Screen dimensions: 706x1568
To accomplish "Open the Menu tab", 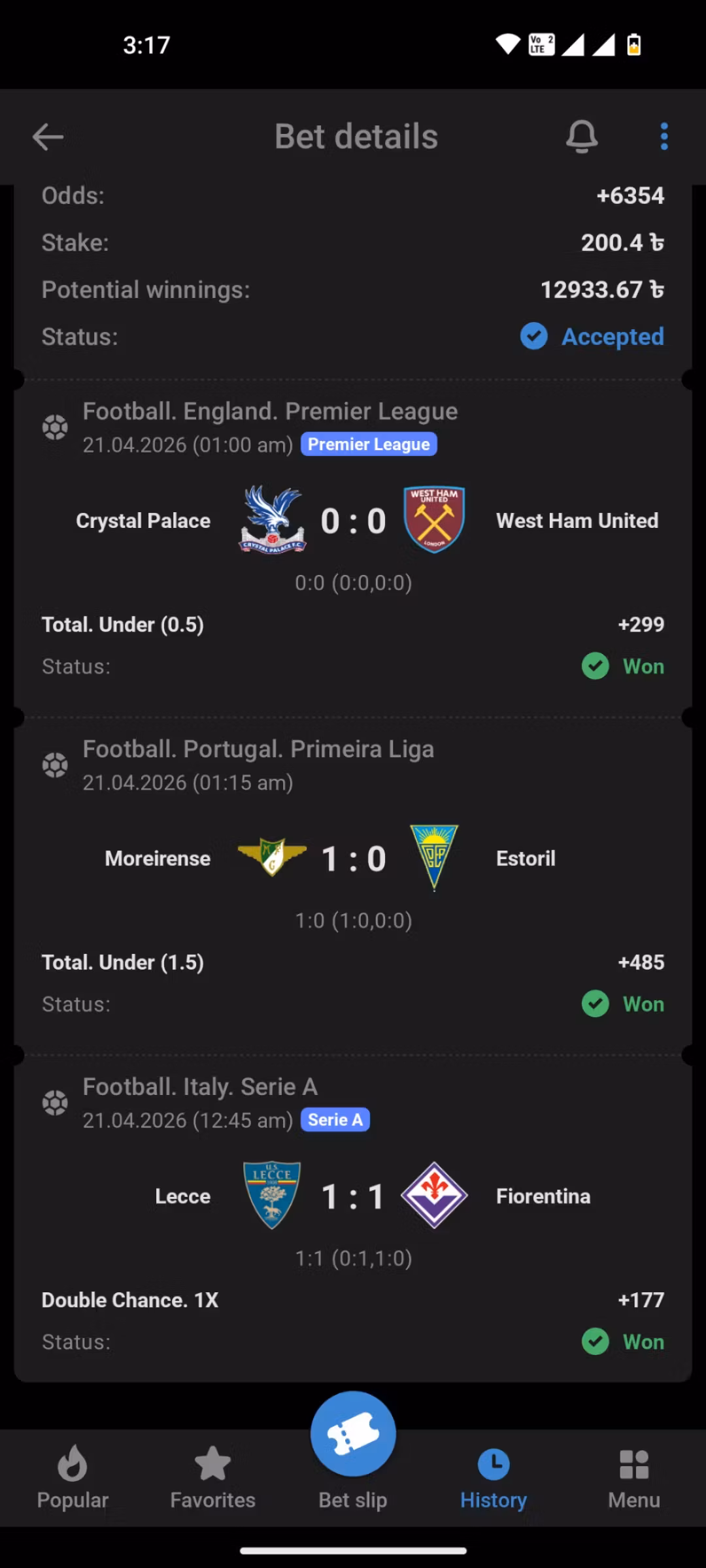I will [x=634, y=1478].
